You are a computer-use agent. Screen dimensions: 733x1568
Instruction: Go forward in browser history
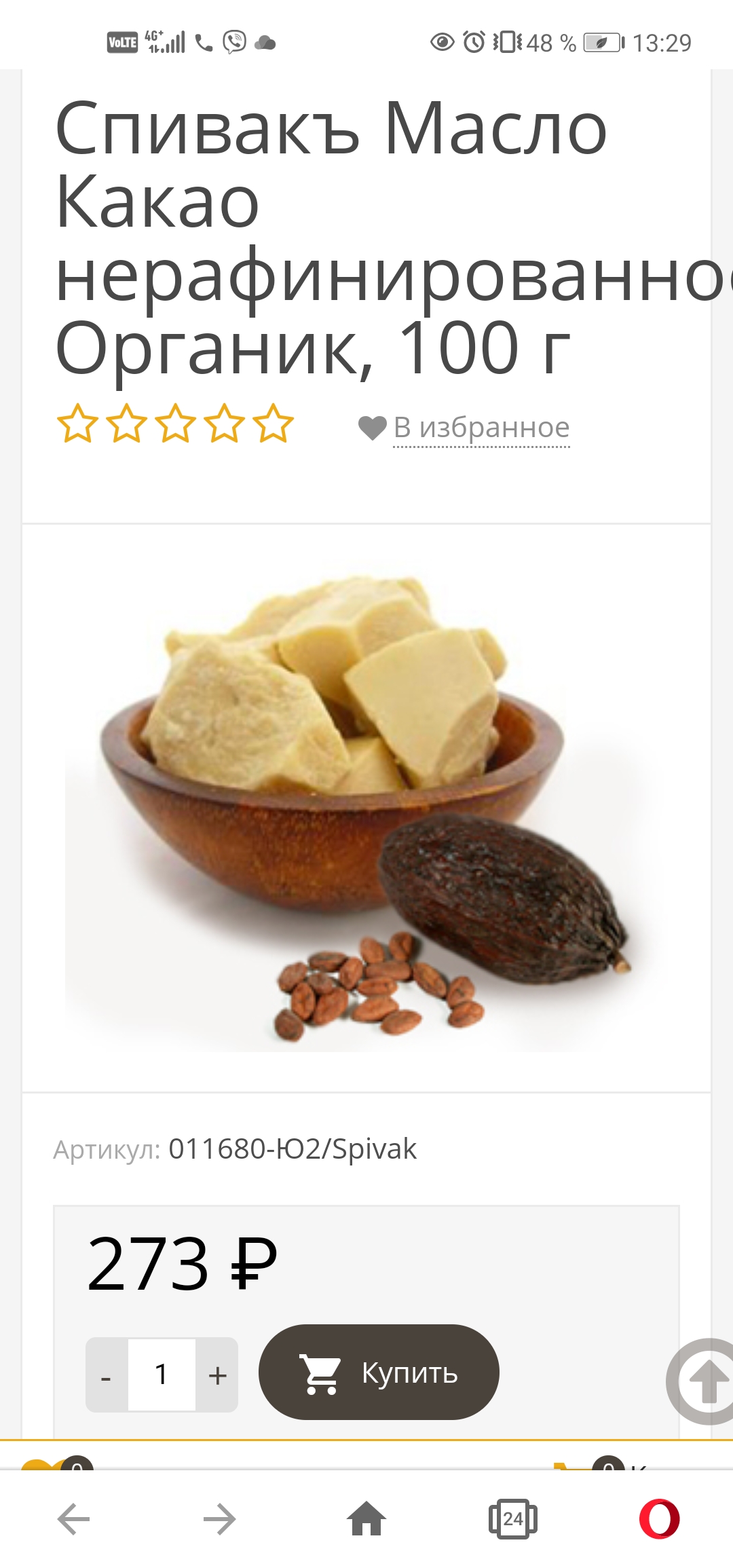pos(219,1519)
